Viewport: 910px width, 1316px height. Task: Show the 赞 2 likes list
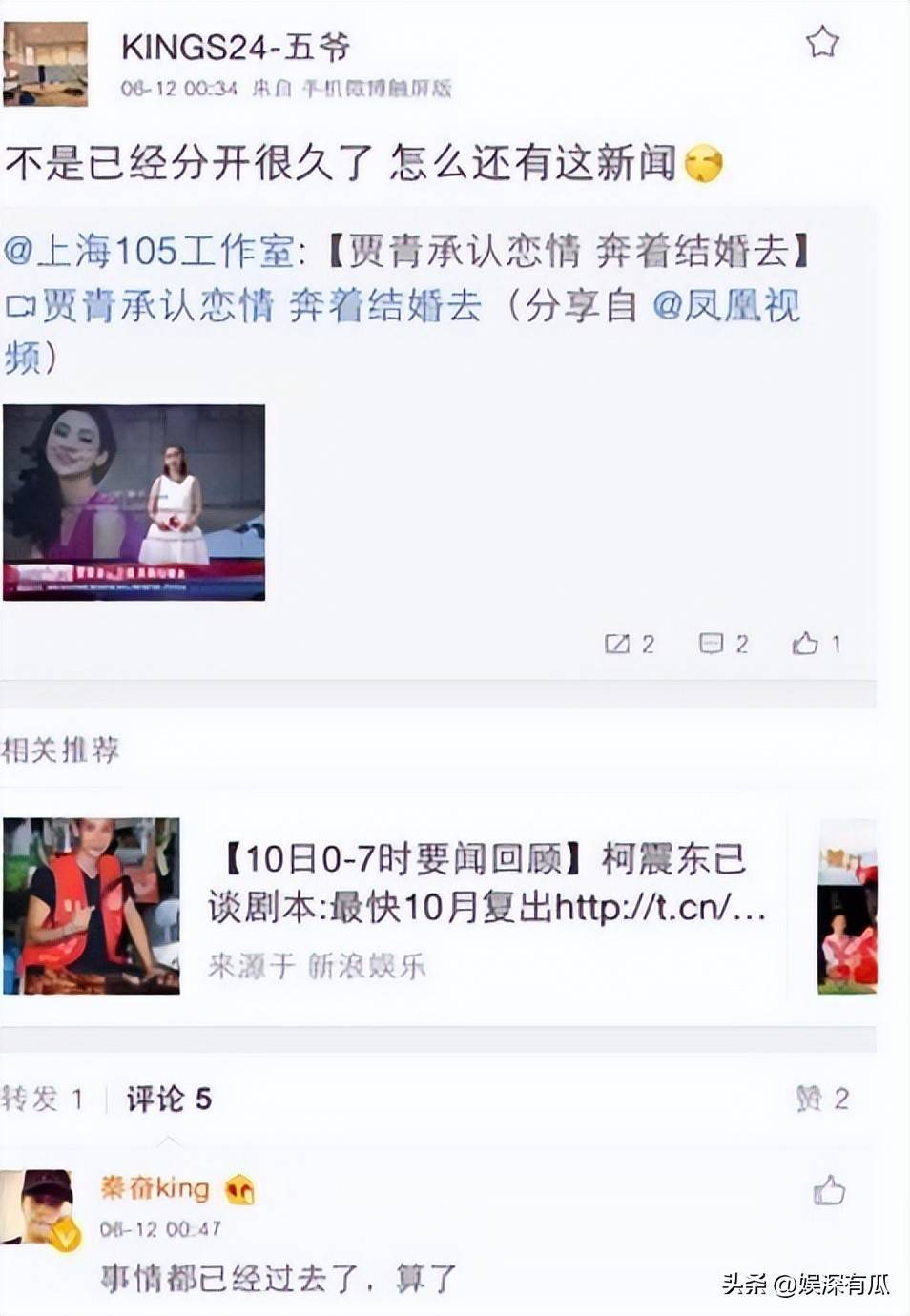[821, 1100]
